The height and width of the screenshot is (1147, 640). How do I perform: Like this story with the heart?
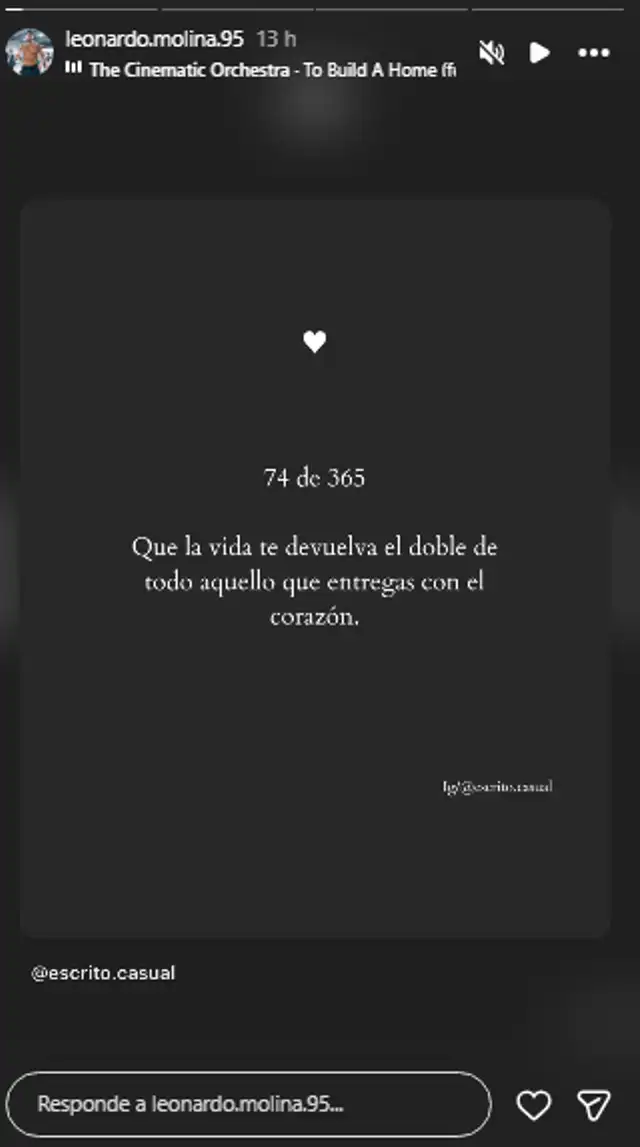click(534, 1104)
